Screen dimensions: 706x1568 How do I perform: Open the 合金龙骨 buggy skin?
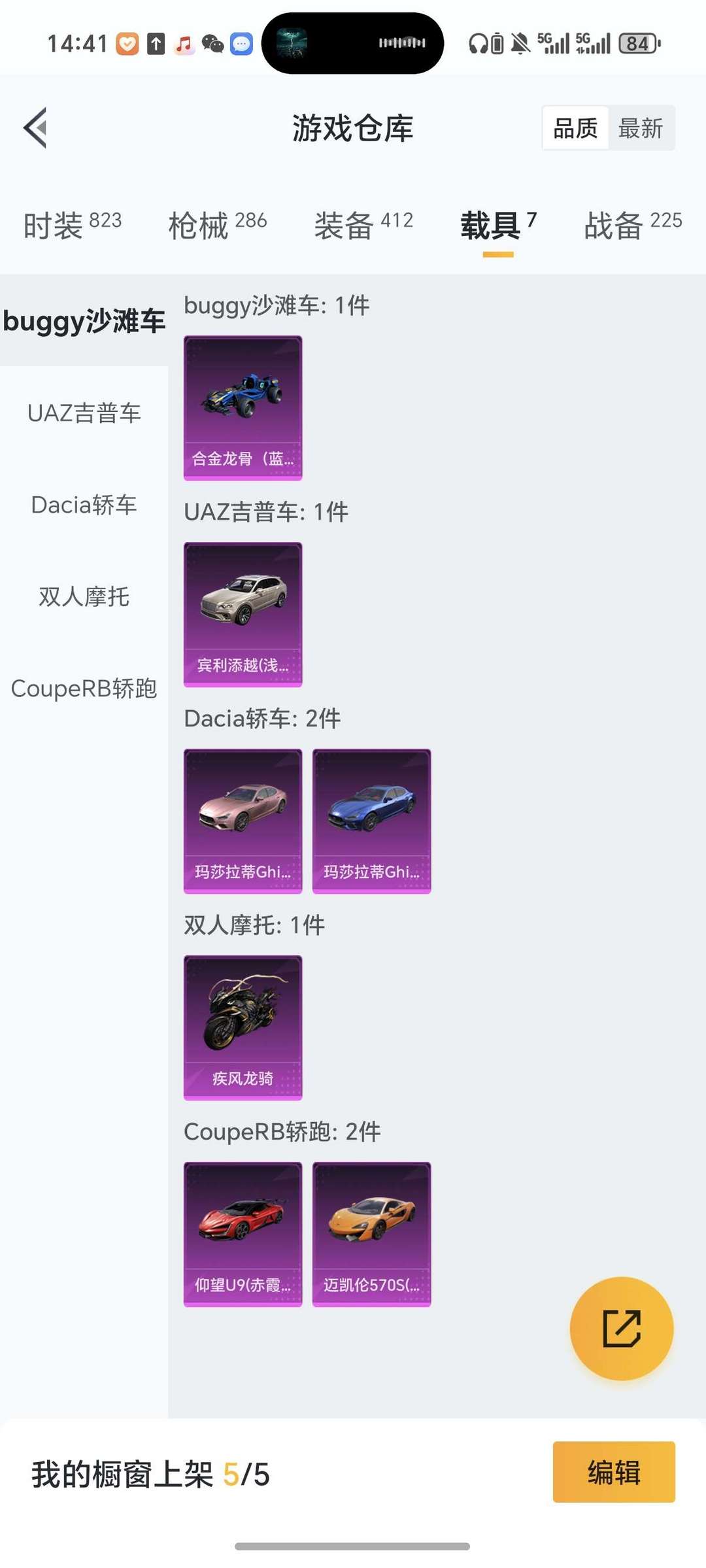243,408
